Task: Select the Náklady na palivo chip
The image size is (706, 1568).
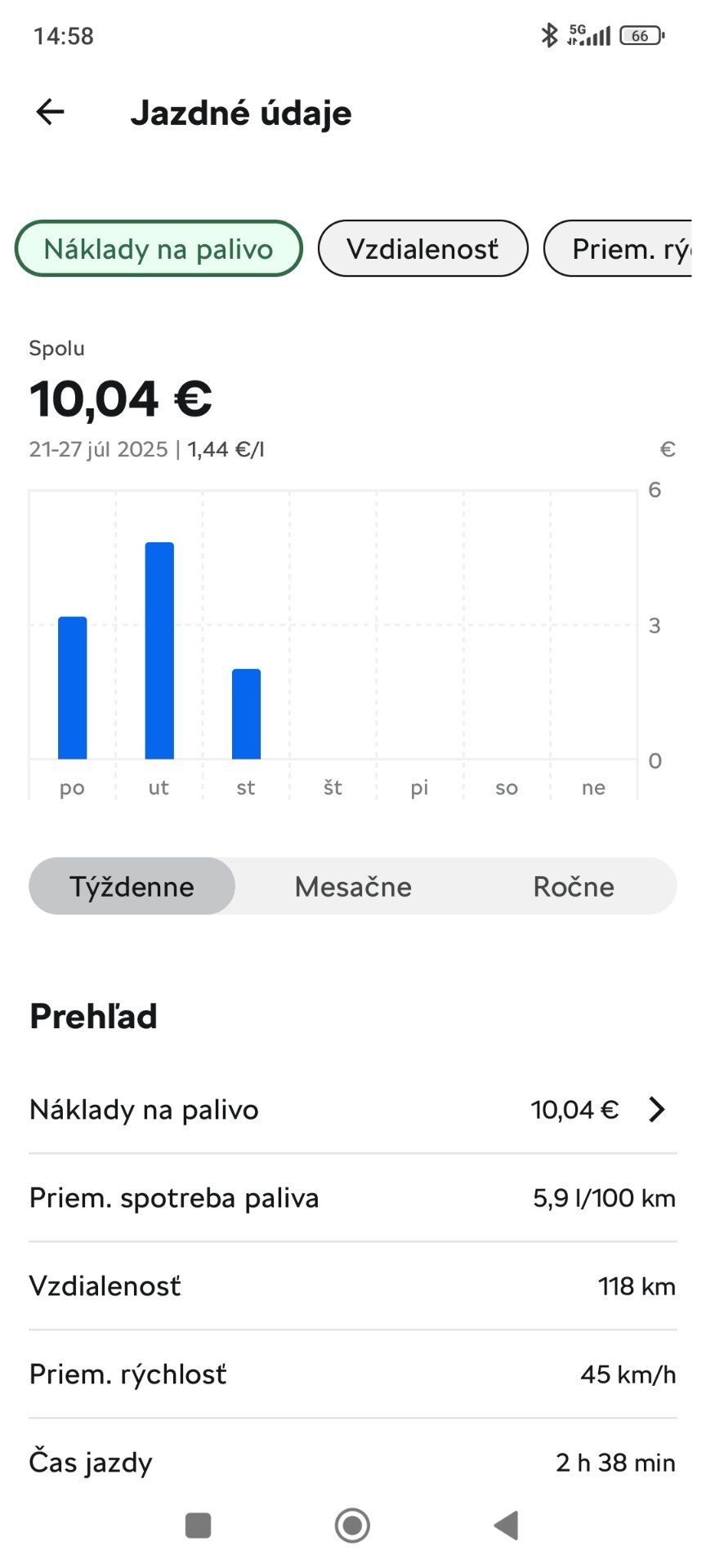Action: click(159, 248)
